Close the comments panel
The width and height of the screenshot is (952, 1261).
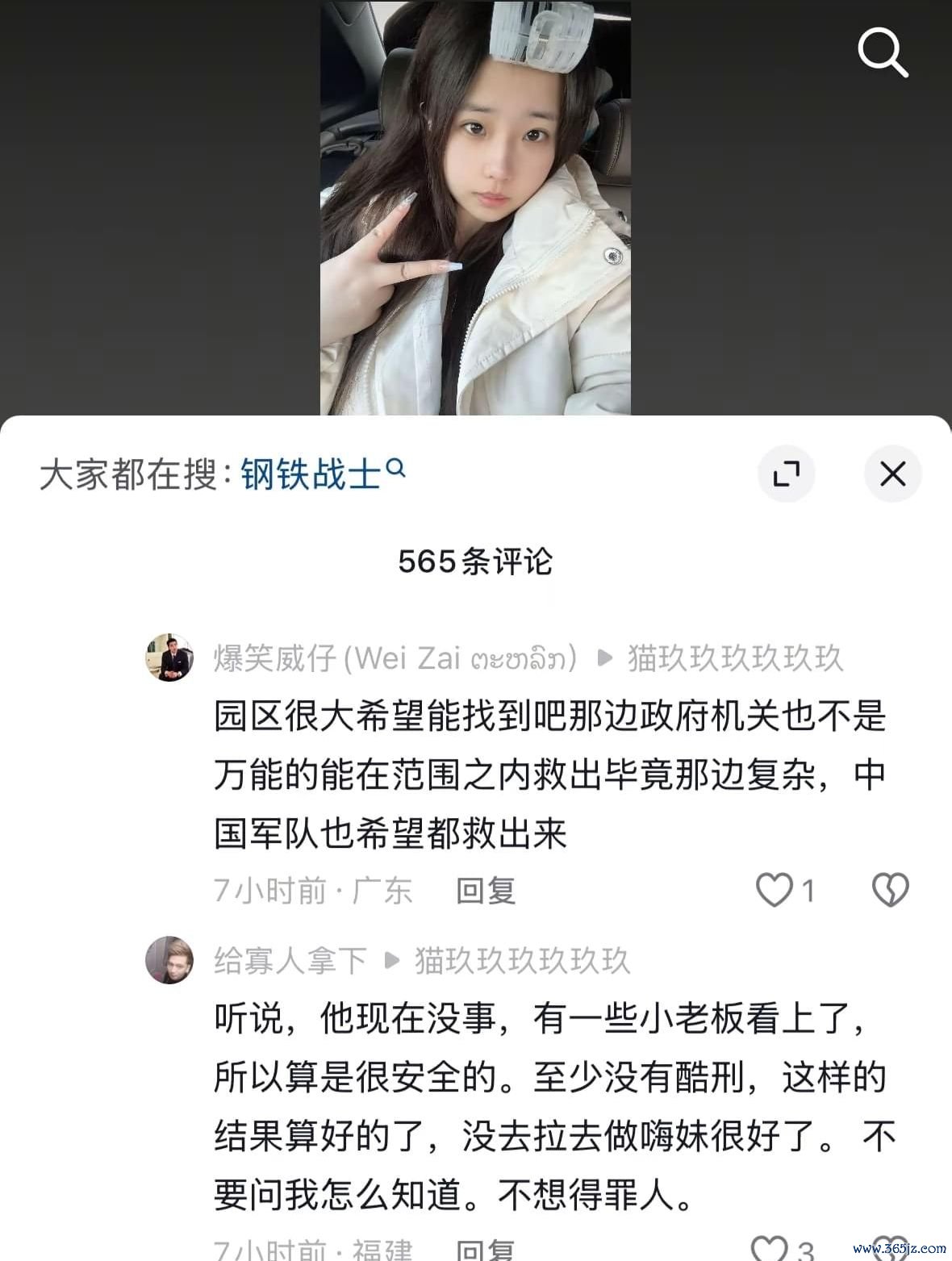click(x=892, y=474)
